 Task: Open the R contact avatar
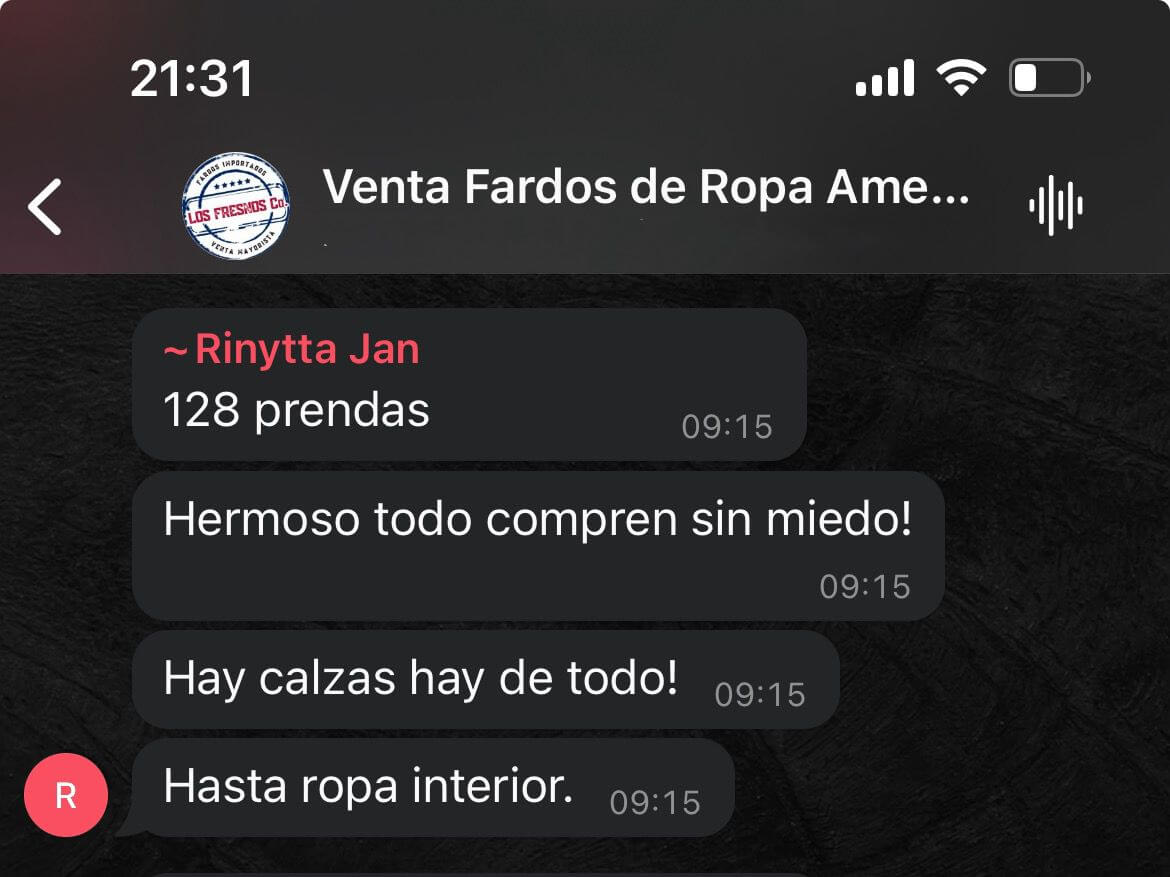point(66,795)
